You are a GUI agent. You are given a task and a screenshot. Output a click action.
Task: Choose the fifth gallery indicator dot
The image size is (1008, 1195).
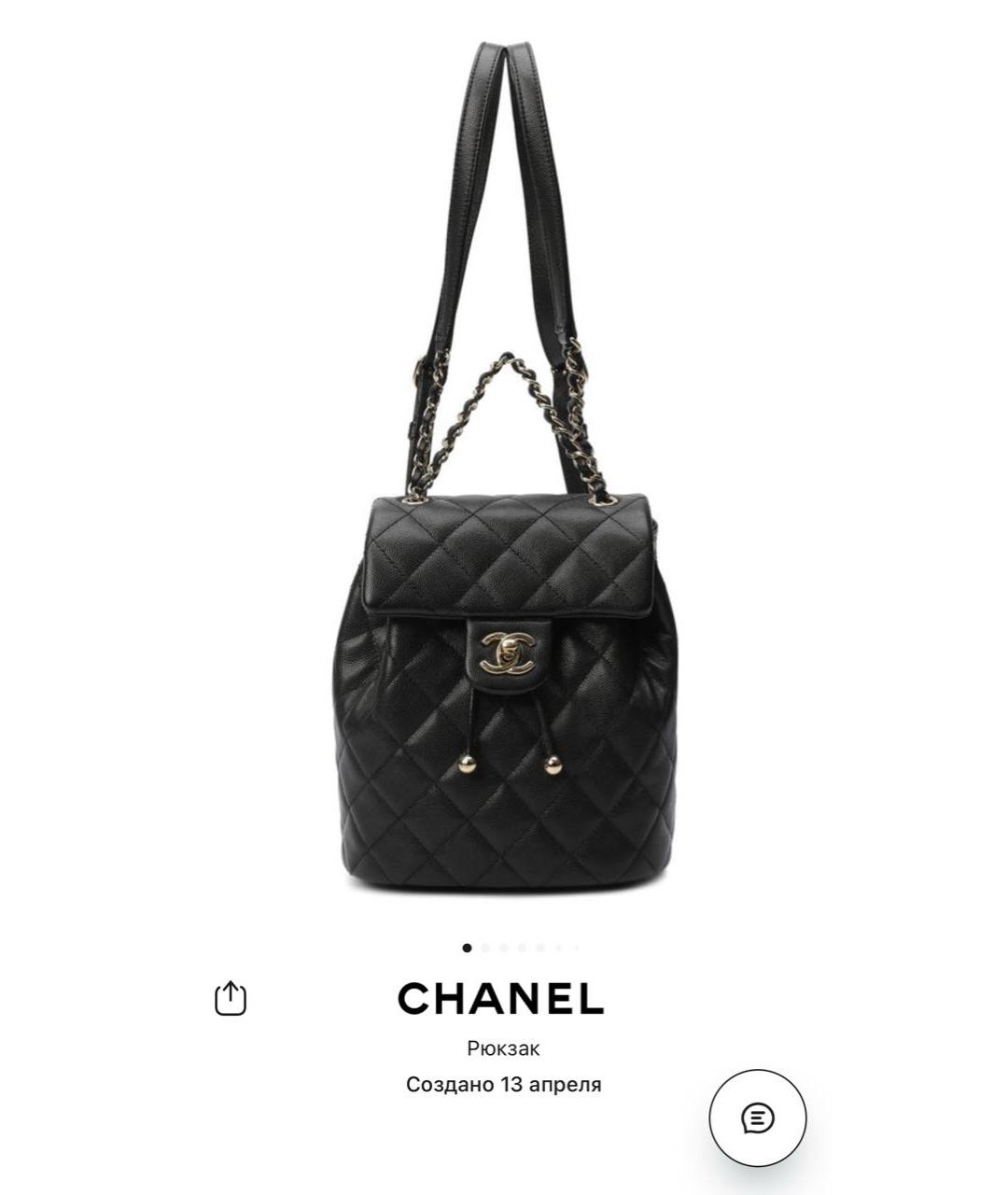click(539, 947)
